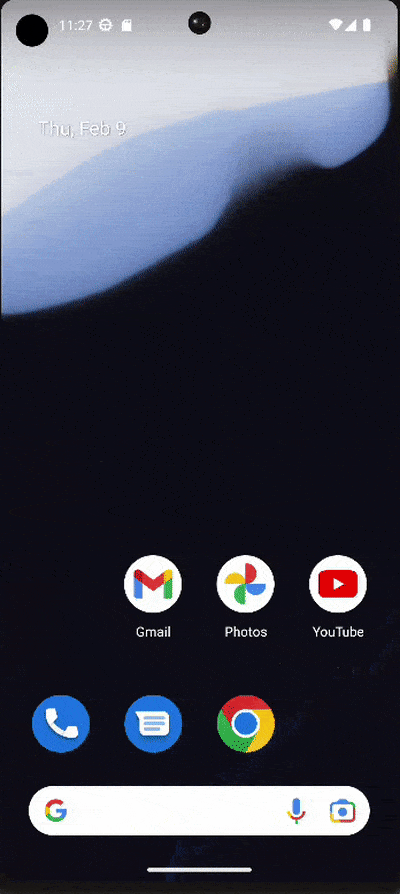Start voice search with the microphone
Image resolution: width=400 pixels, height=894 pixels.
pos(296,810)
